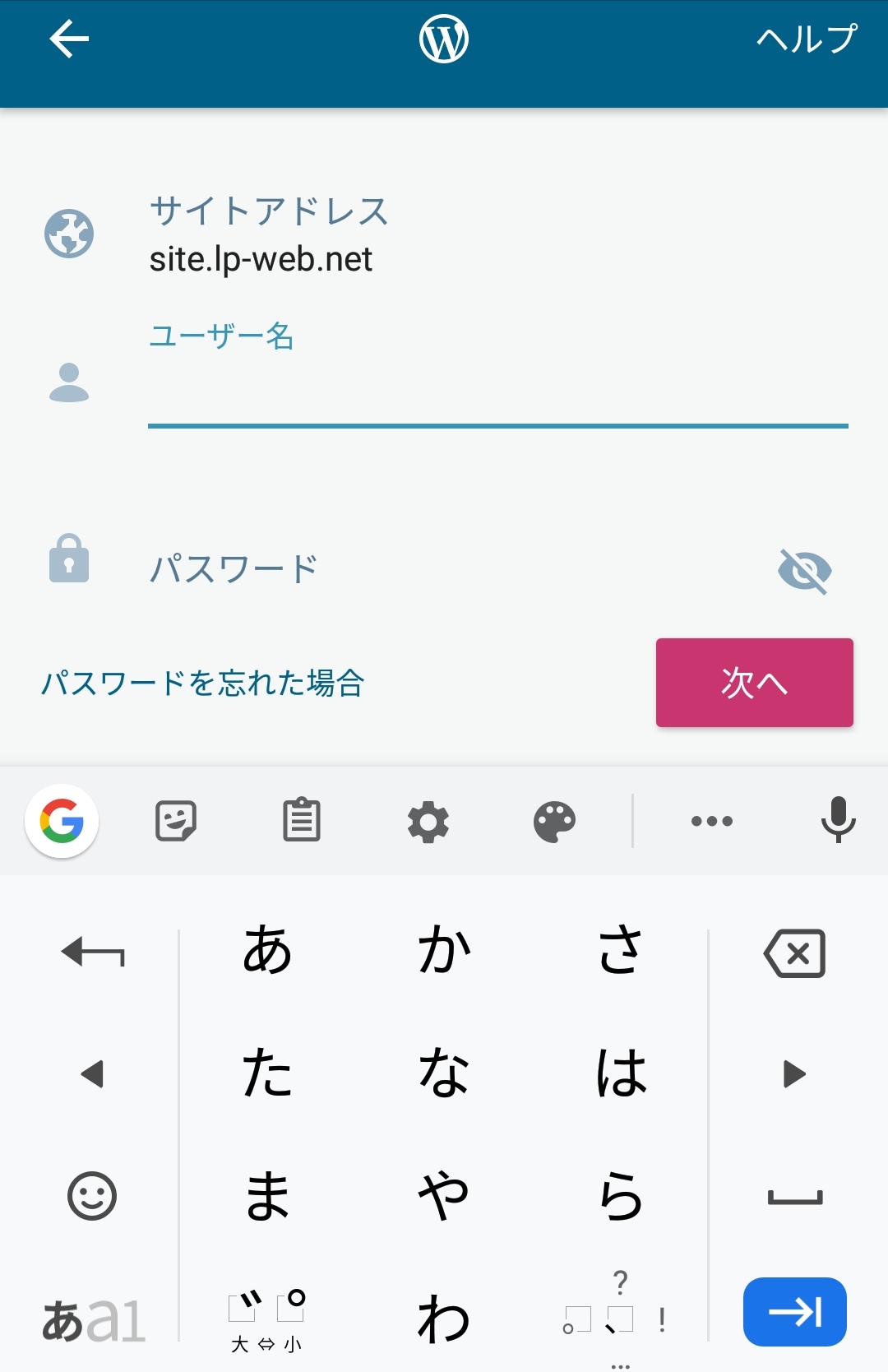Expand keyboard toolbar more options
The image size is (888, 1372).
click(712, 821)
